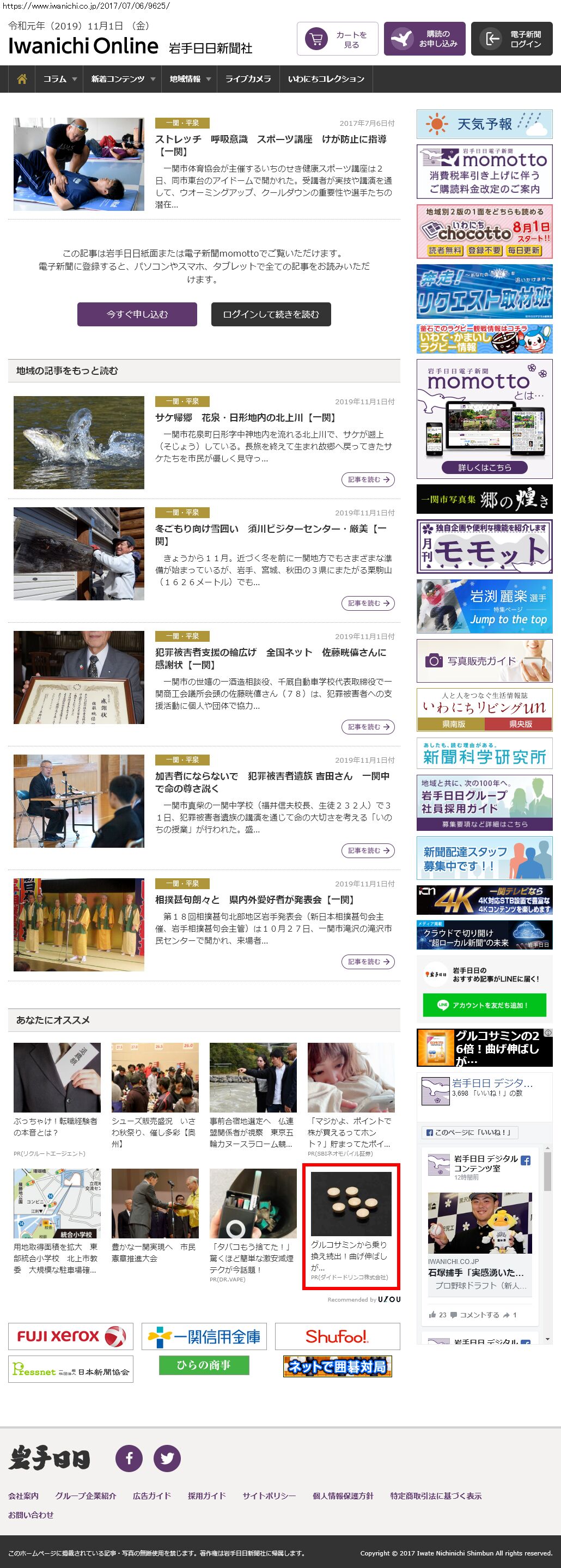The height and width of the screenshot is (1568, 561).
Task: View the cart with カートを見る
Action: [338, 40]
